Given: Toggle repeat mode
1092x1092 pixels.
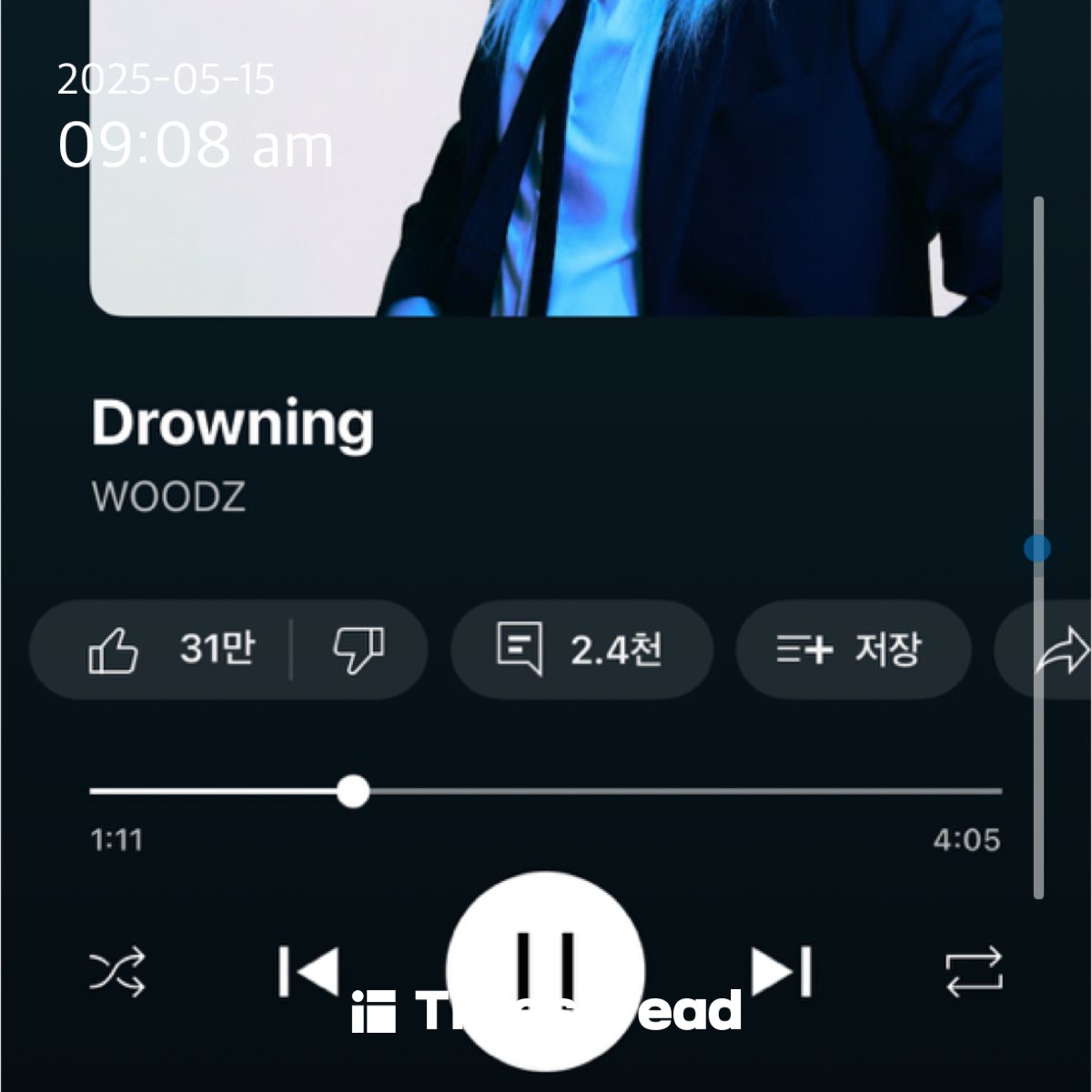Looking at the screenshot, I should point(974,972).
